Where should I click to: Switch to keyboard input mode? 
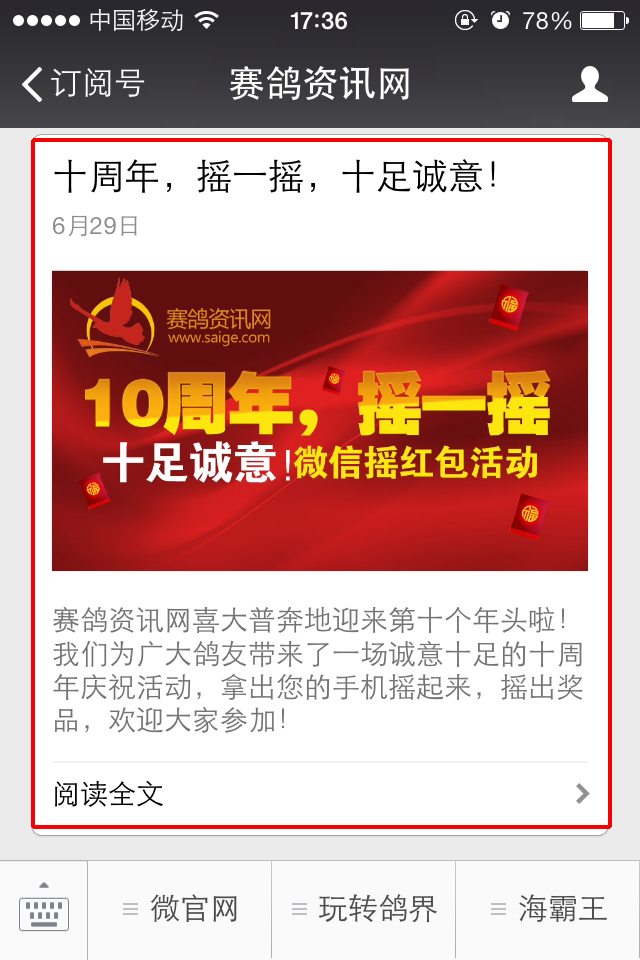pos(44,909)
